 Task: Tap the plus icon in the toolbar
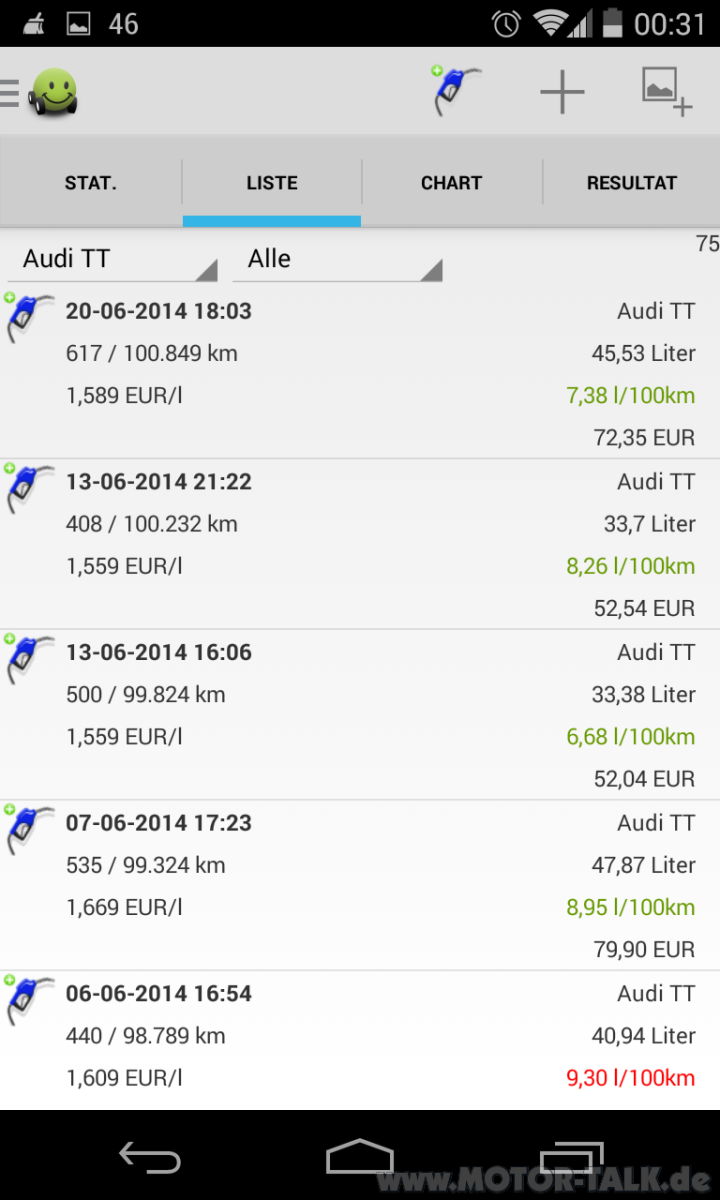562,90
